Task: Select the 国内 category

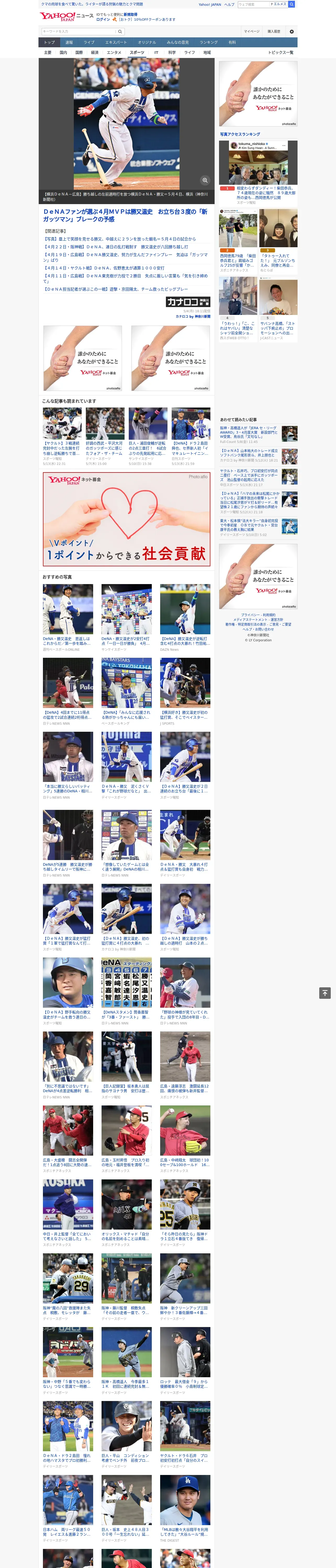Action: (63, 52)
